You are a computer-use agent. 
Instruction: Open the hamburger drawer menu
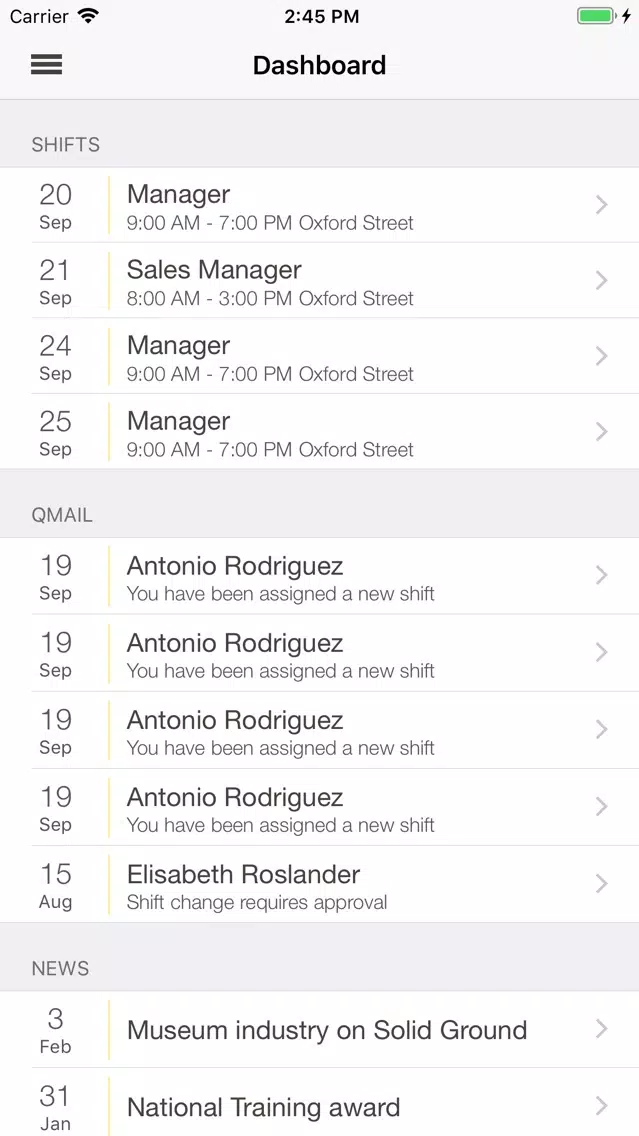[x=46, y=65]
